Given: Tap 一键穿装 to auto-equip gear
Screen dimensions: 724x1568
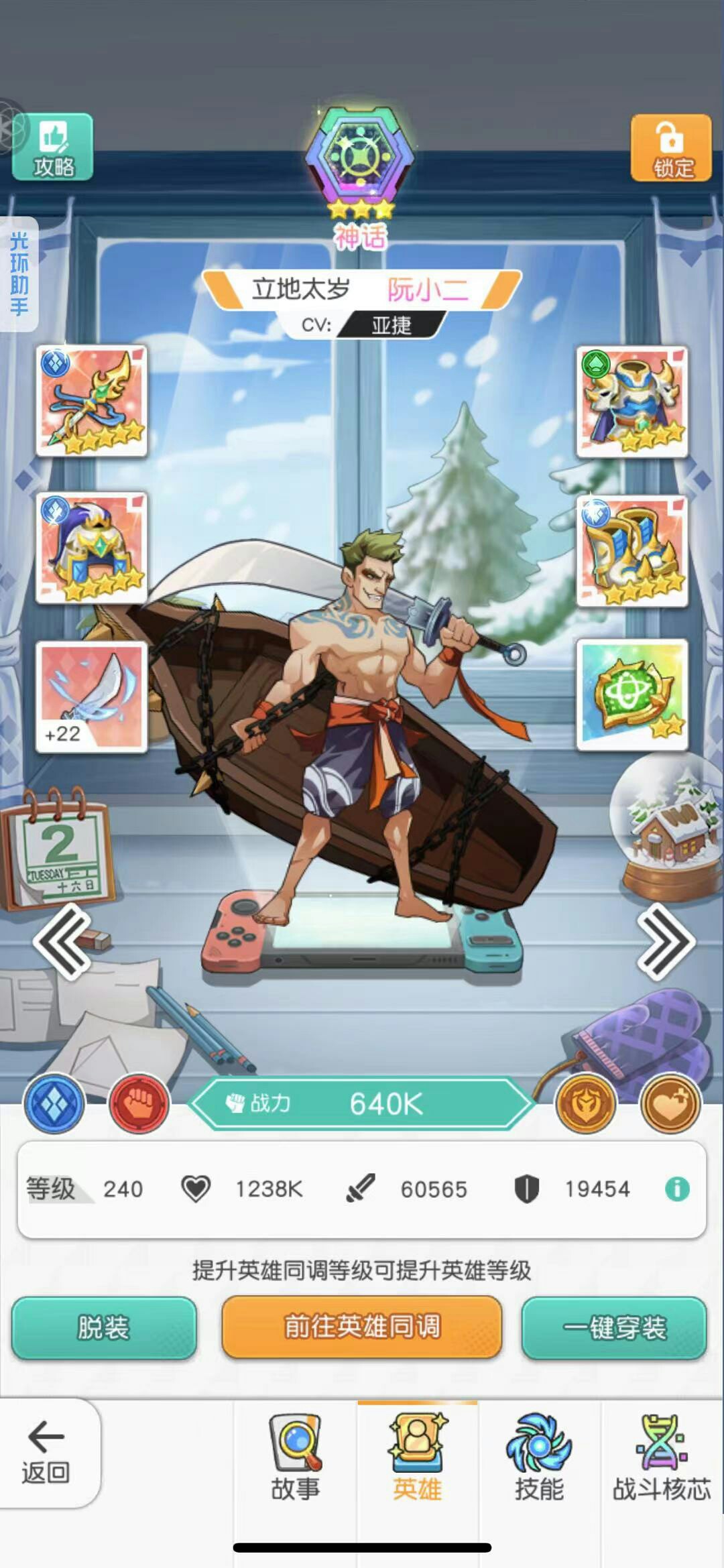Looking at the screenshot, I should click(614, 1327).
